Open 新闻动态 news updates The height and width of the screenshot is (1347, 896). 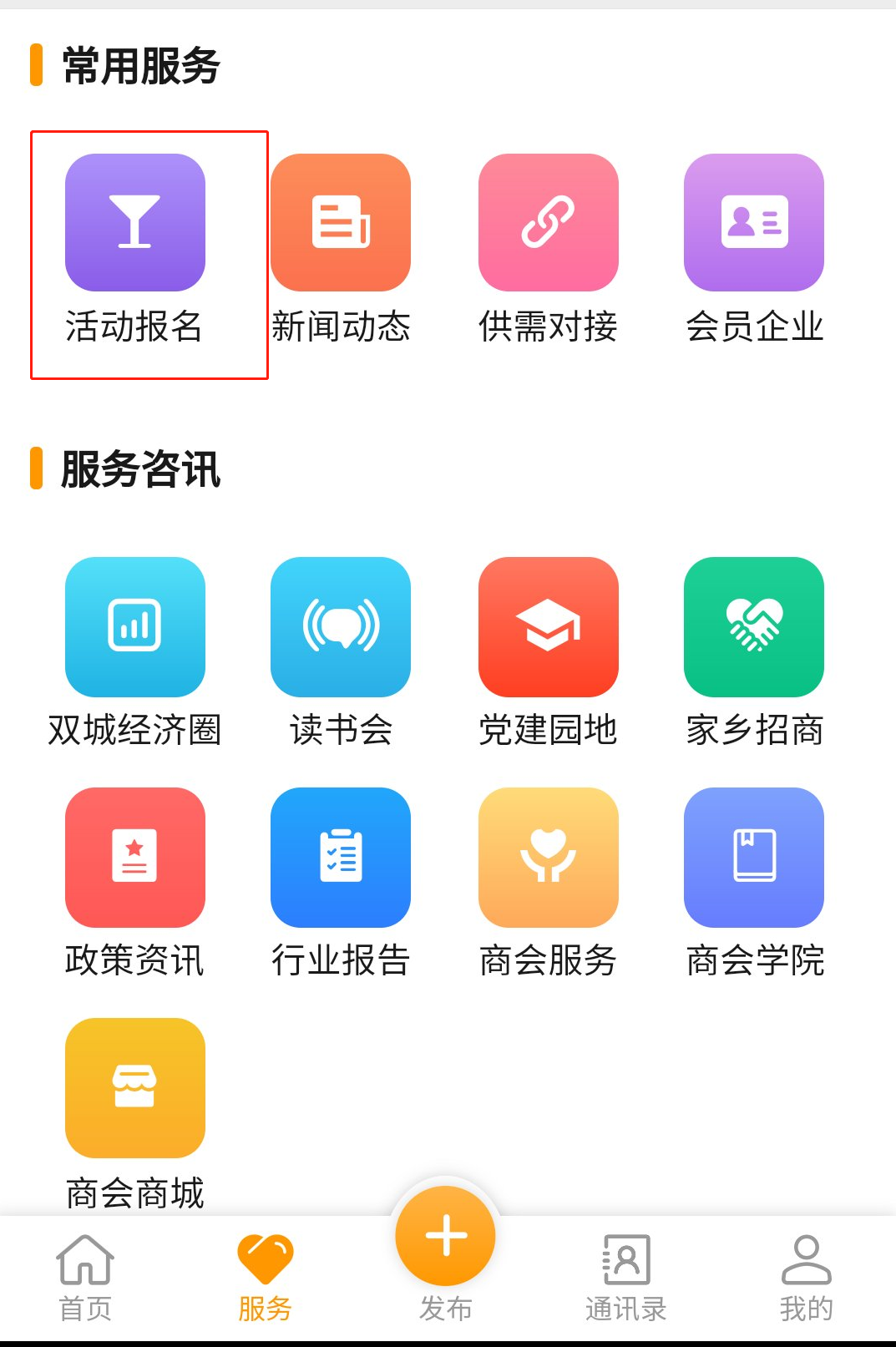[x=341, y=223]
